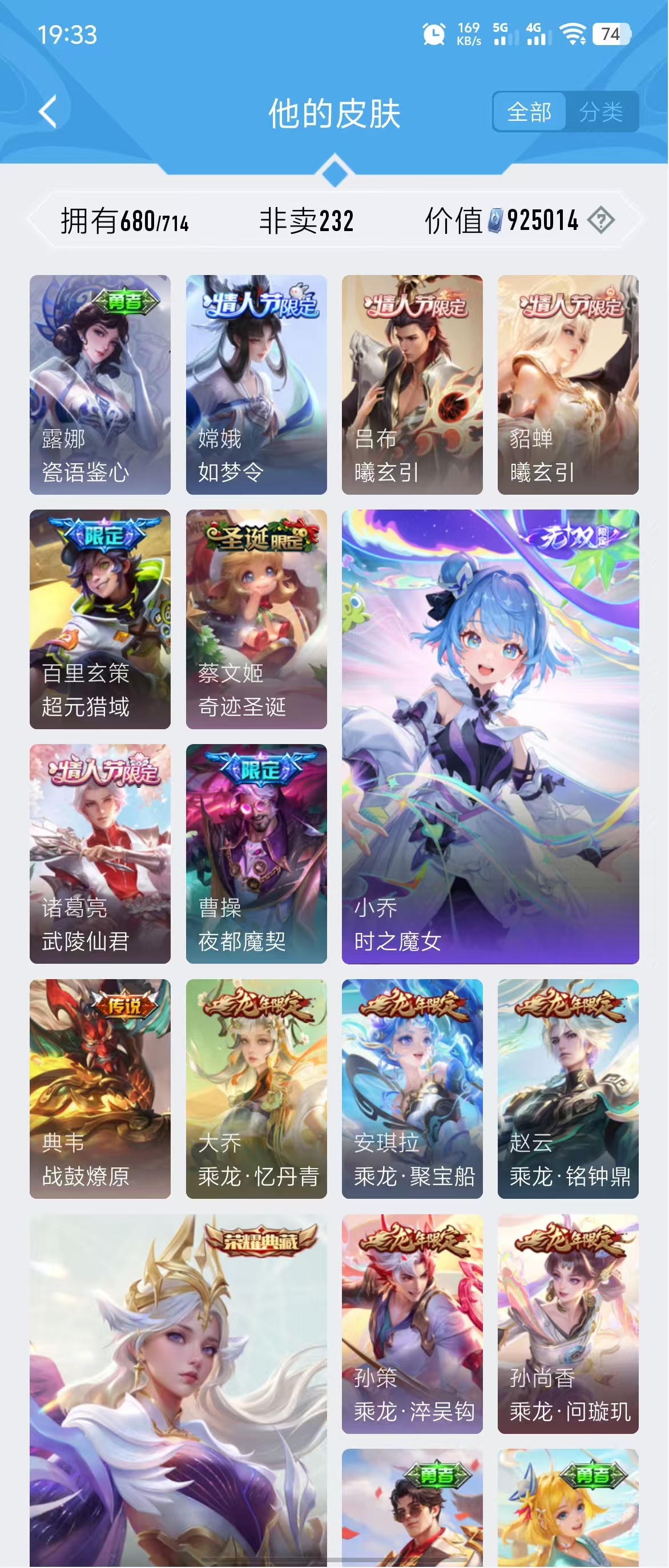The width and height of the screenshot is (669, 1568).
Task: View 诸葛亮 武陵仙君 skin
Action: click(100, 854)
